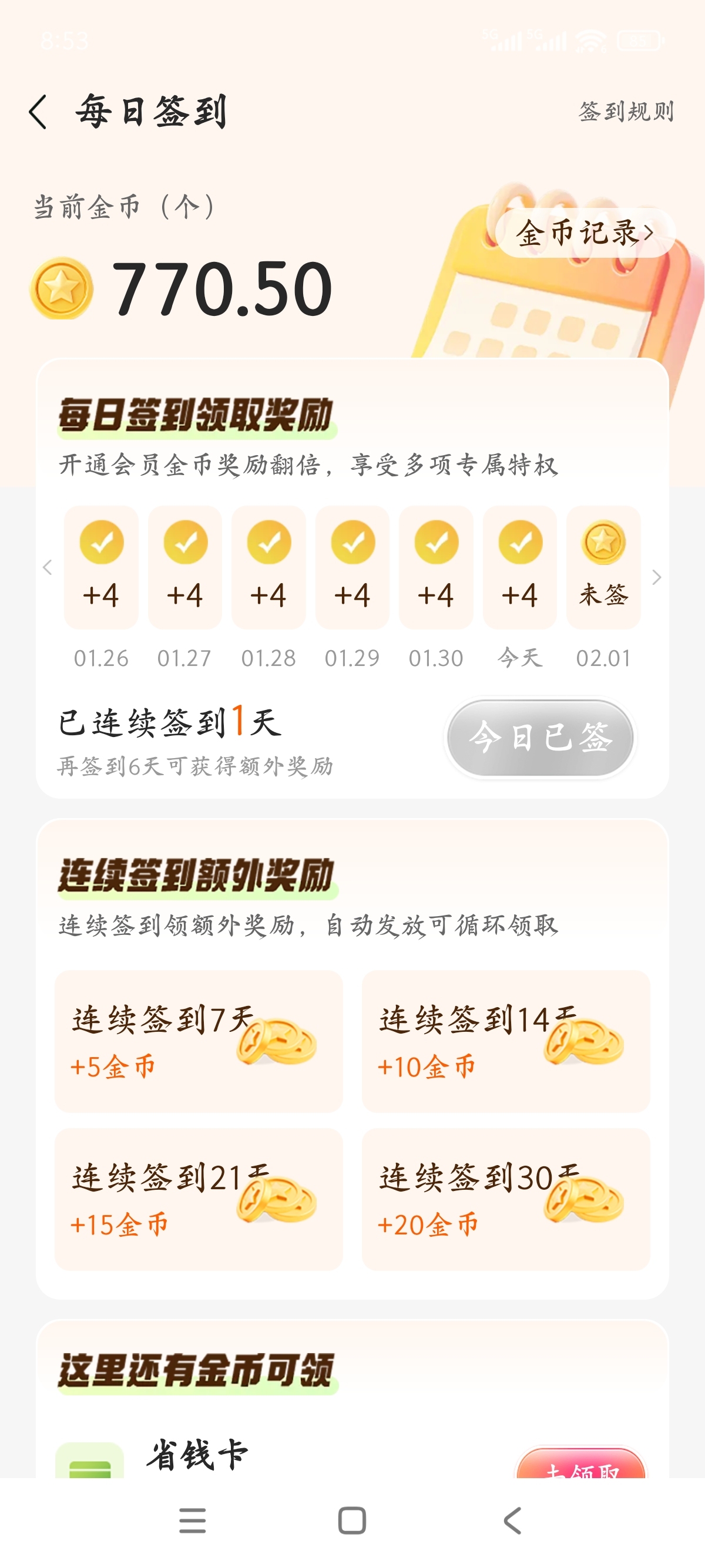Go back from the 每日签到 page
The width and height of the screenshot is (705, 1568).
(38, 112)
